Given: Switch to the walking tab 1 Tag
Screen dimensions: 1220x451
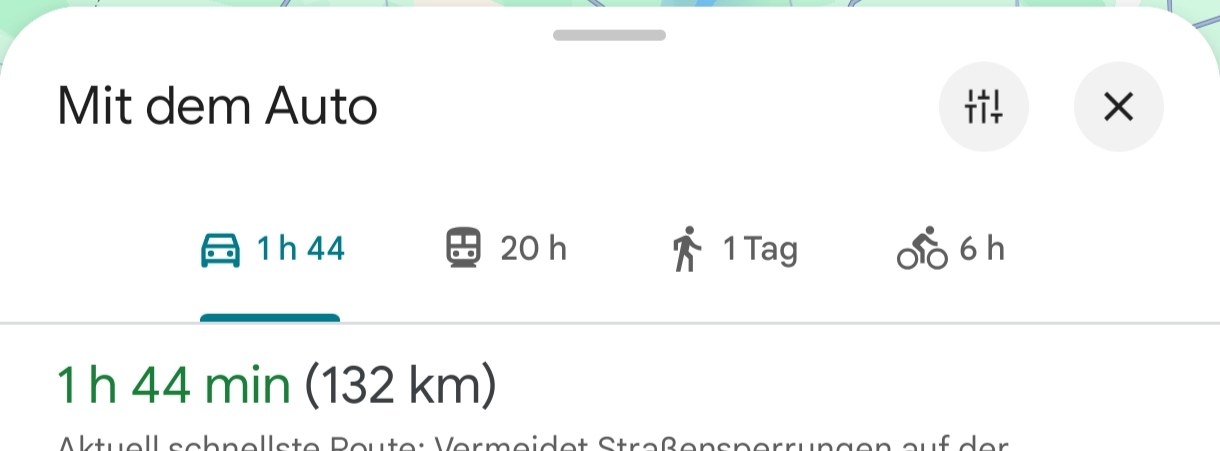Looking at the screenshot, I should pos(735,249).
